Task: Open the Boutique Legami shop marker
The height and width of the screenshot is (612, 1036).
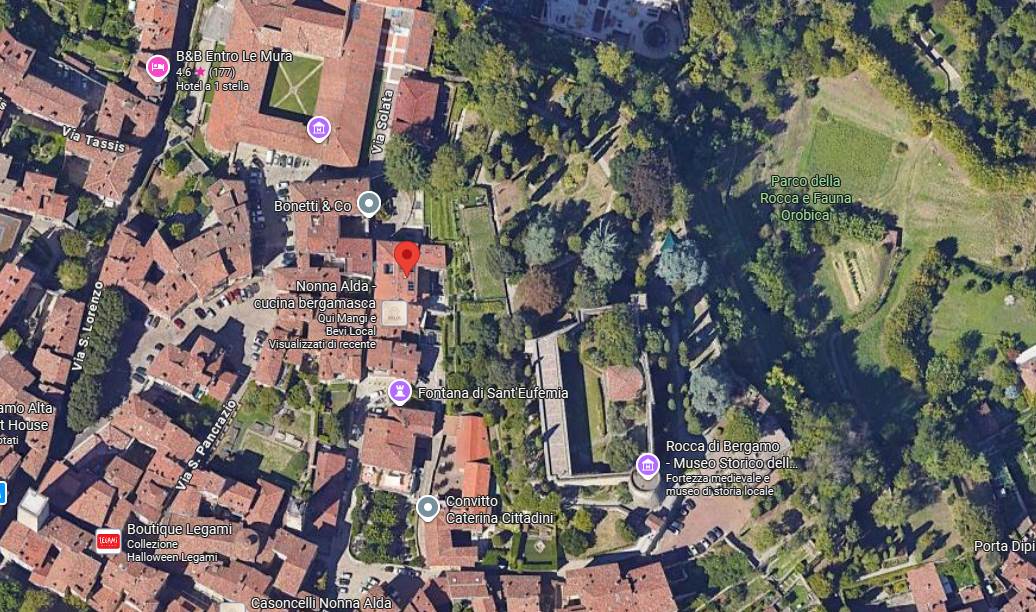Action: [x=108, y=541]
